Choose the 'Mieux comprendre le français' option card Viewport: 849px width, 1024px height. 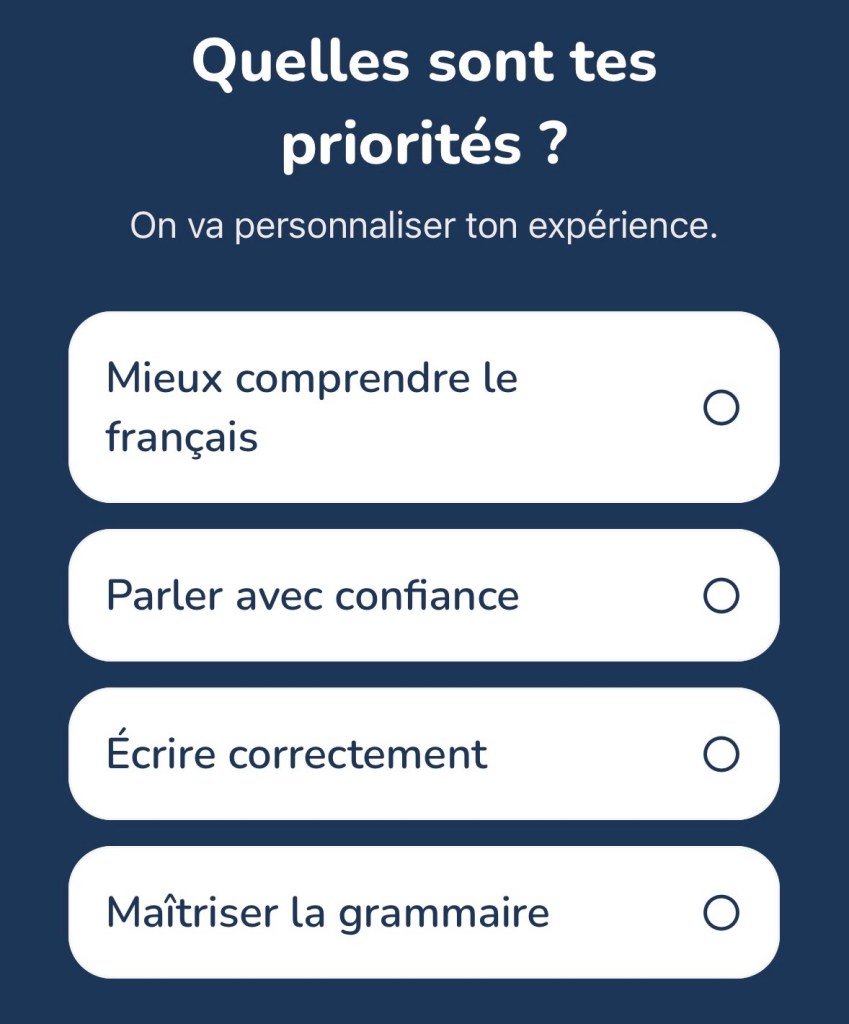coord(424,406)
